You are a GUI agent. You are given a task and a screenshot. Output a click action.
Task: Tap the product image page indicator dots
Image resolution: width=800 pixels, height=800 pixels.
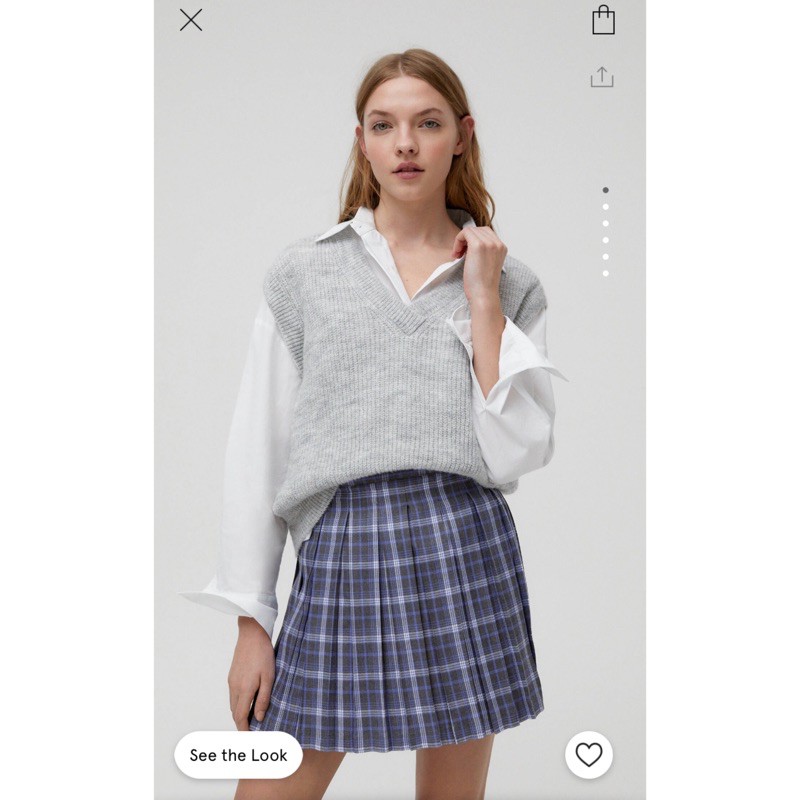pos(606,231)
